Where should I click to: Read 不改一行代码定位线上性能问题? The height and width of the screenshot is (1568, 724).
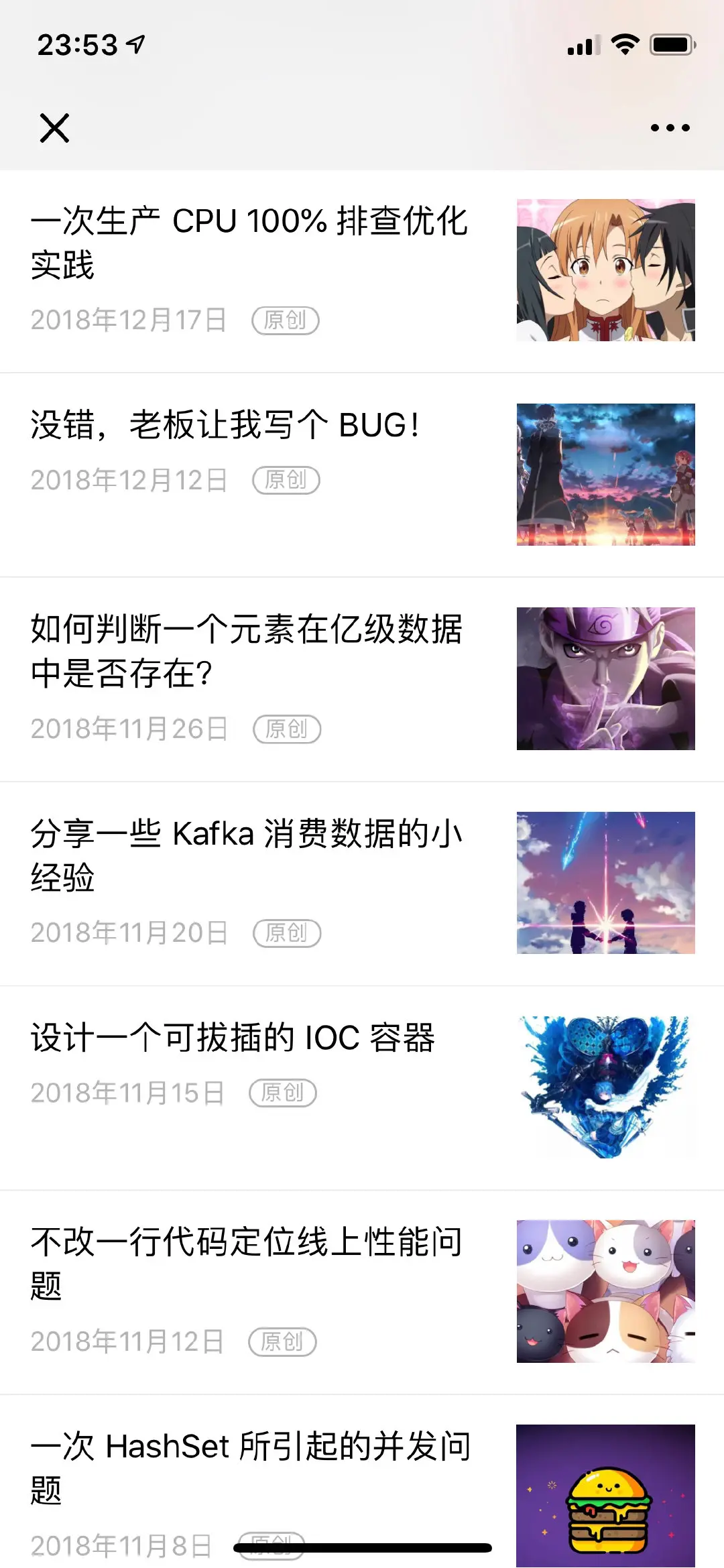click(247, 1264)
